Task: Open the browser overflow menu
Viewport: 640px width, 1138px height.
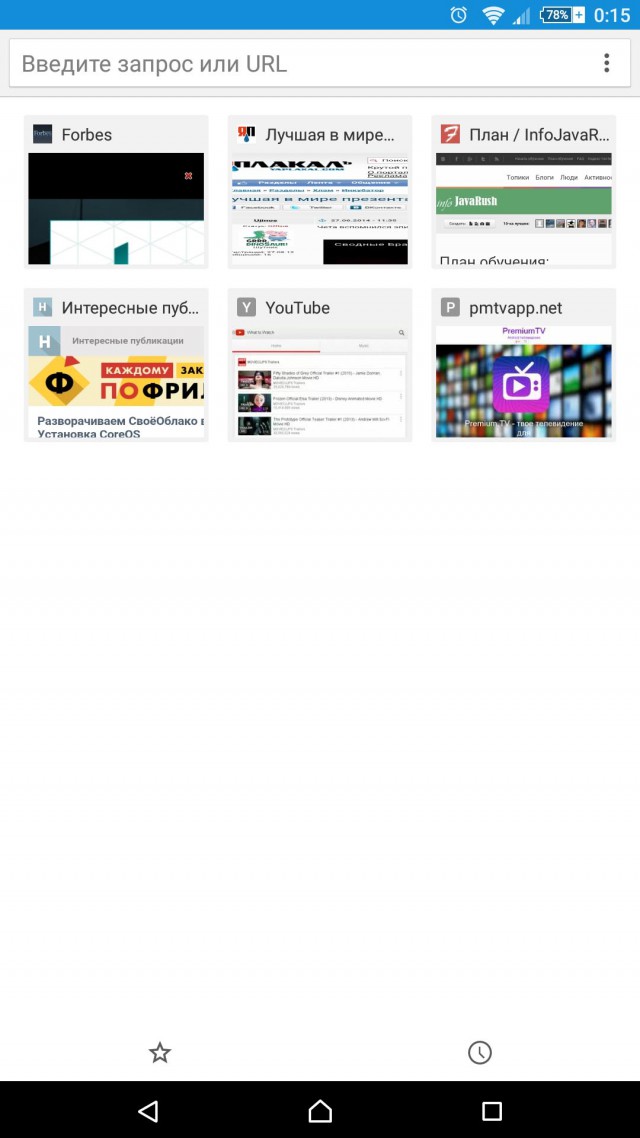Action: tap(606, 64)
